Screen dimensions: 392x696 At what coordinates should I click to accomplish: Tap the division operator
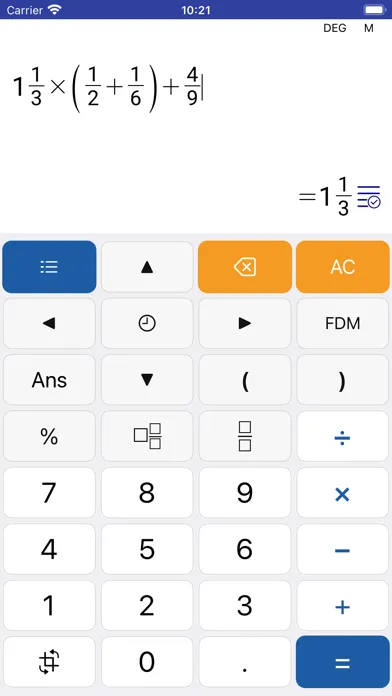coord(343,436)
